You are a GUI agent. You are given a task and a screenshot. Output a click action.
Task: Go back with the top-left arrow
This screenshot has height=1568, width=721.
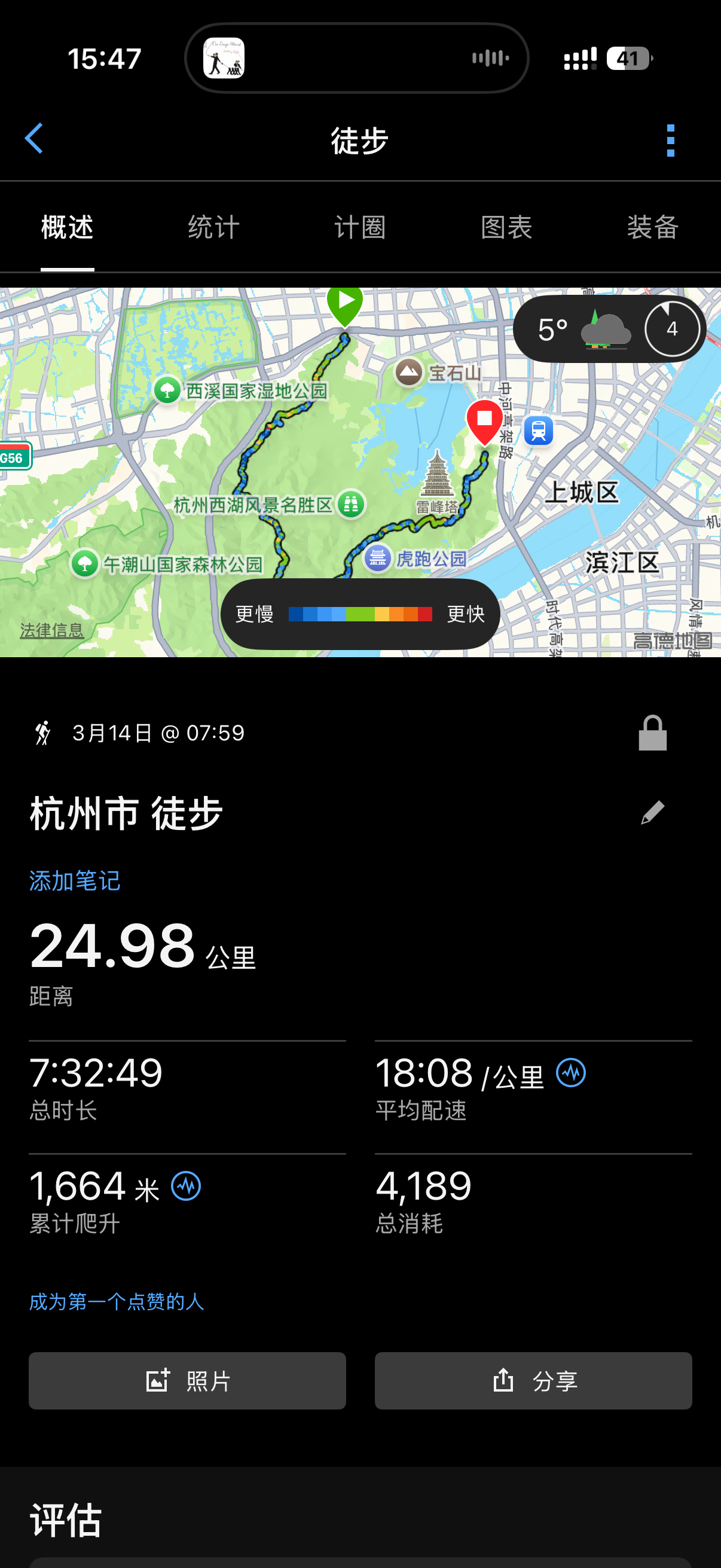34,139
